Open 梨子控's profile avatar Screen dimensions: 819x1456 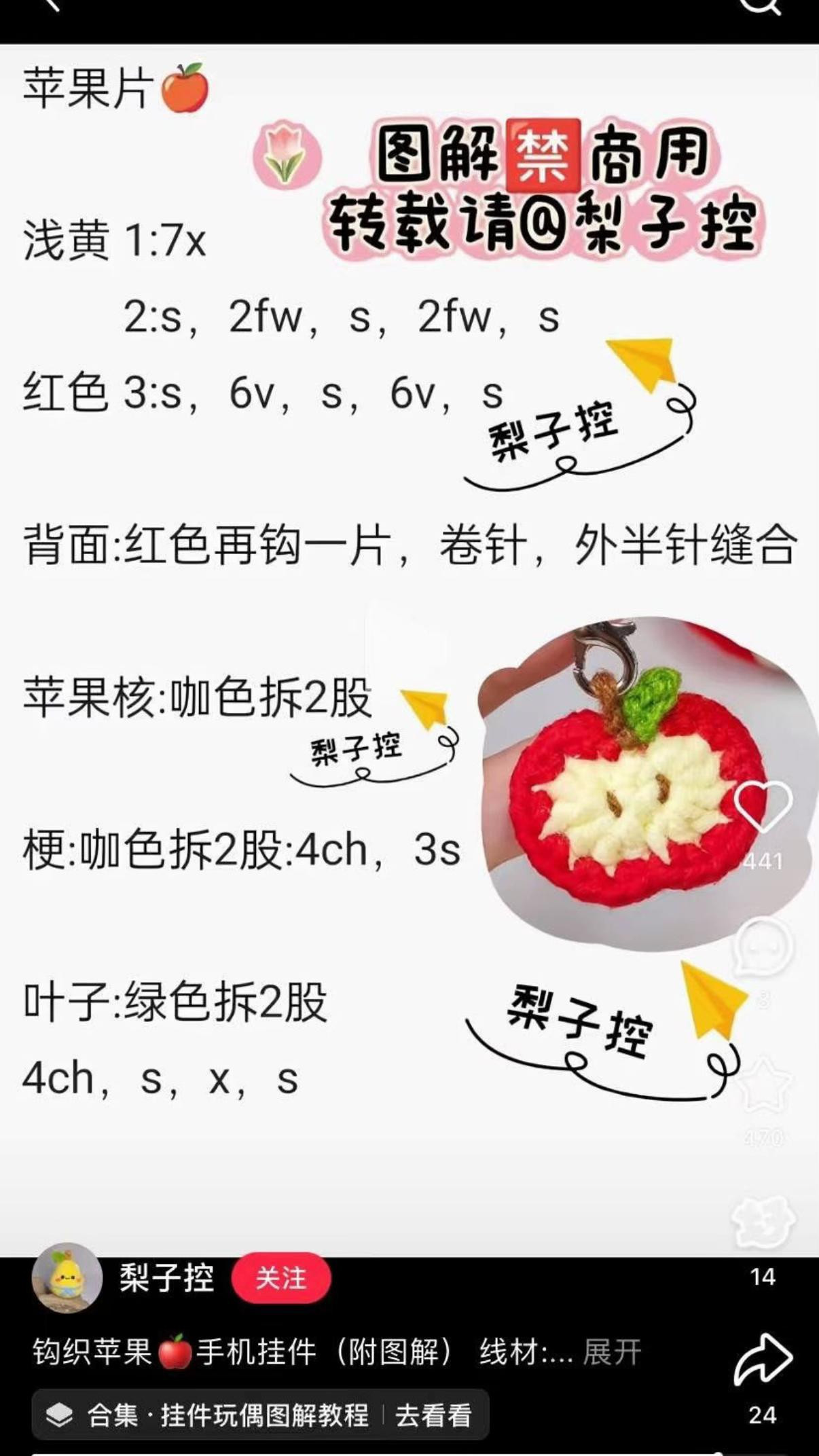67,1278
